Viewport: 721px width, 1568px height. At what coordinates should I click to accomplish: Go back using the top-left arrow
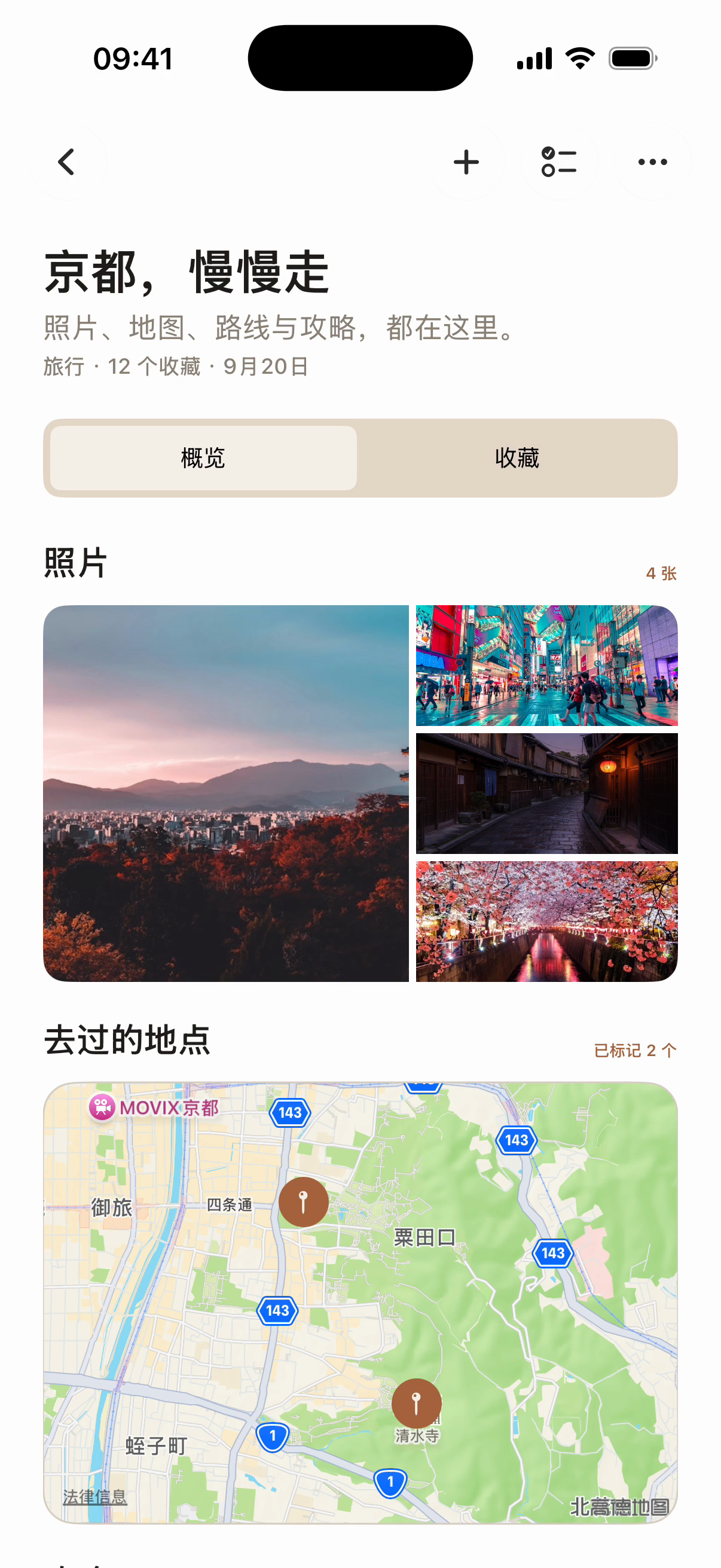[68, 162]
